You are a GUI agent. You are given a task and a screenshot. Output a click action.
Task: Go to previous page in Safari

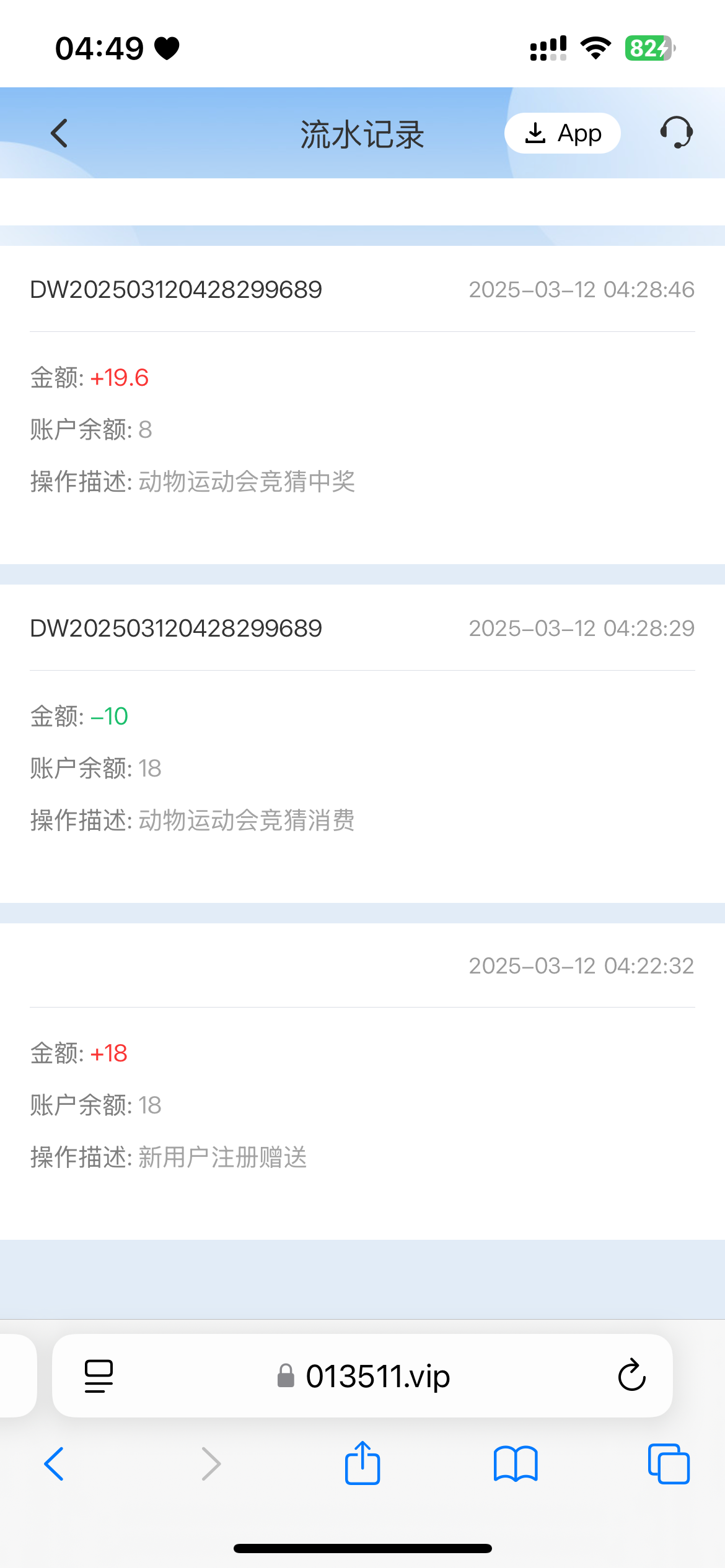54,1464
